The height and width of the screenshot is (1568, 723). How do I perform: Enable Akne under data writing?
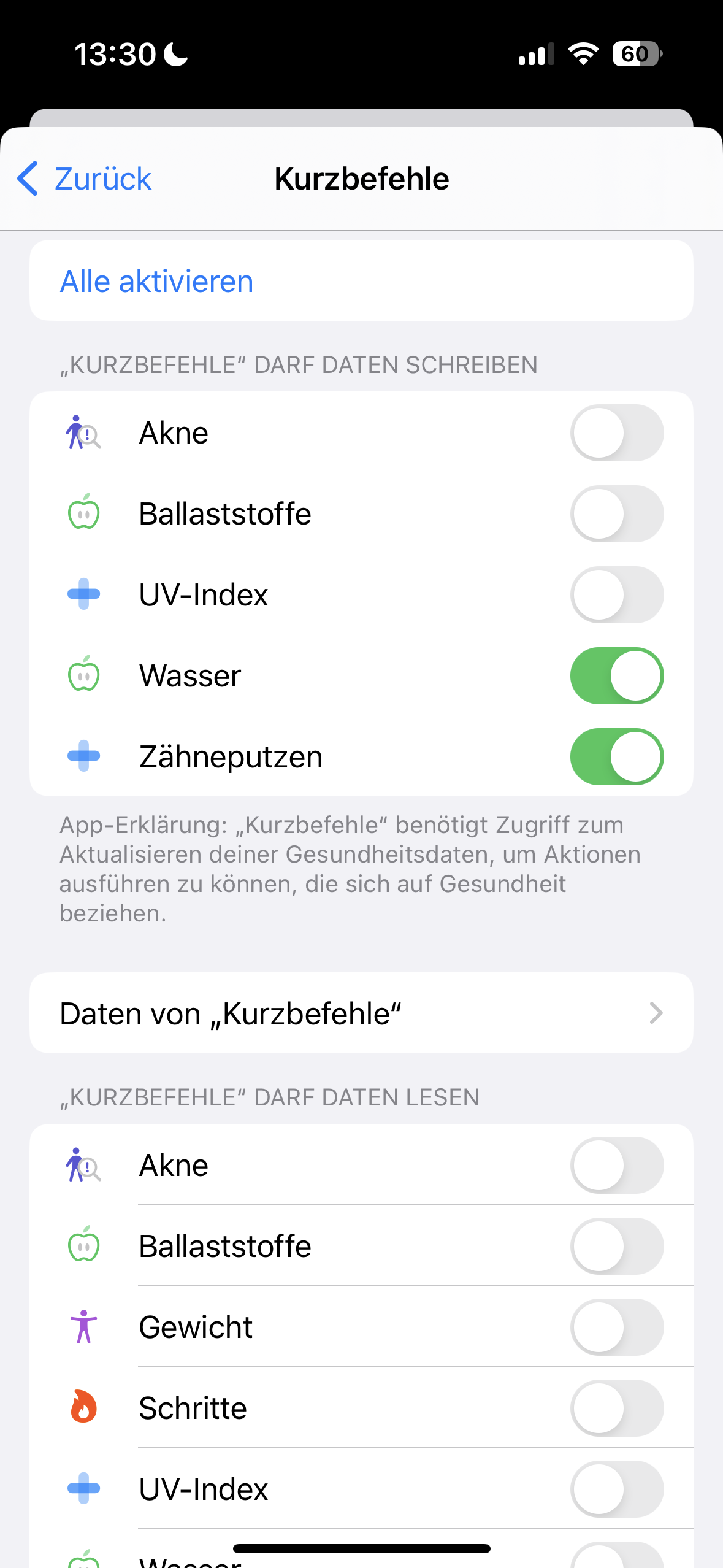point(616,433)
